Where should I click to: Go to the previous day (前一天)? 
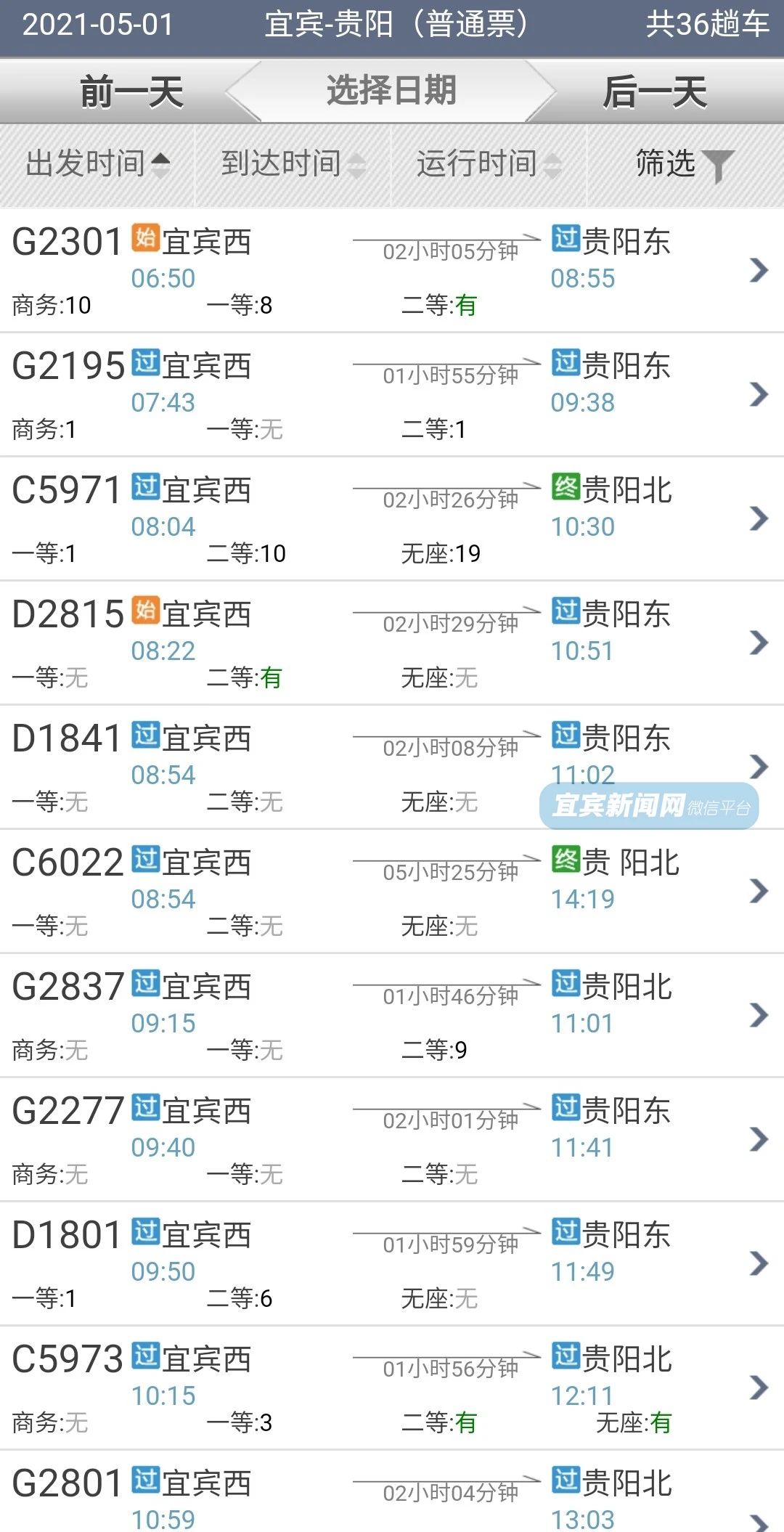pos(131,92)
